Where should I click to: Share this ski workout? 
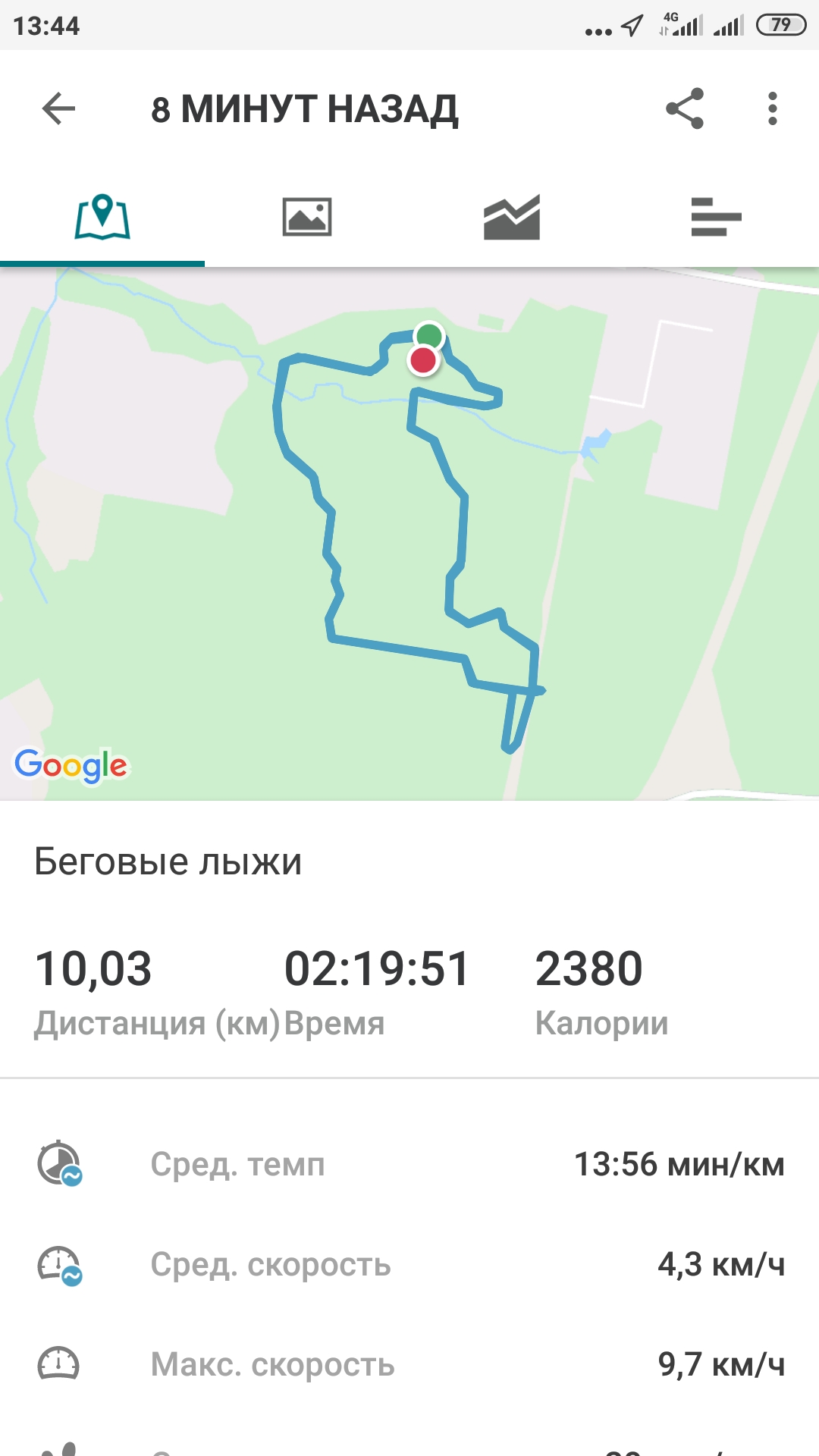(685, 108)
